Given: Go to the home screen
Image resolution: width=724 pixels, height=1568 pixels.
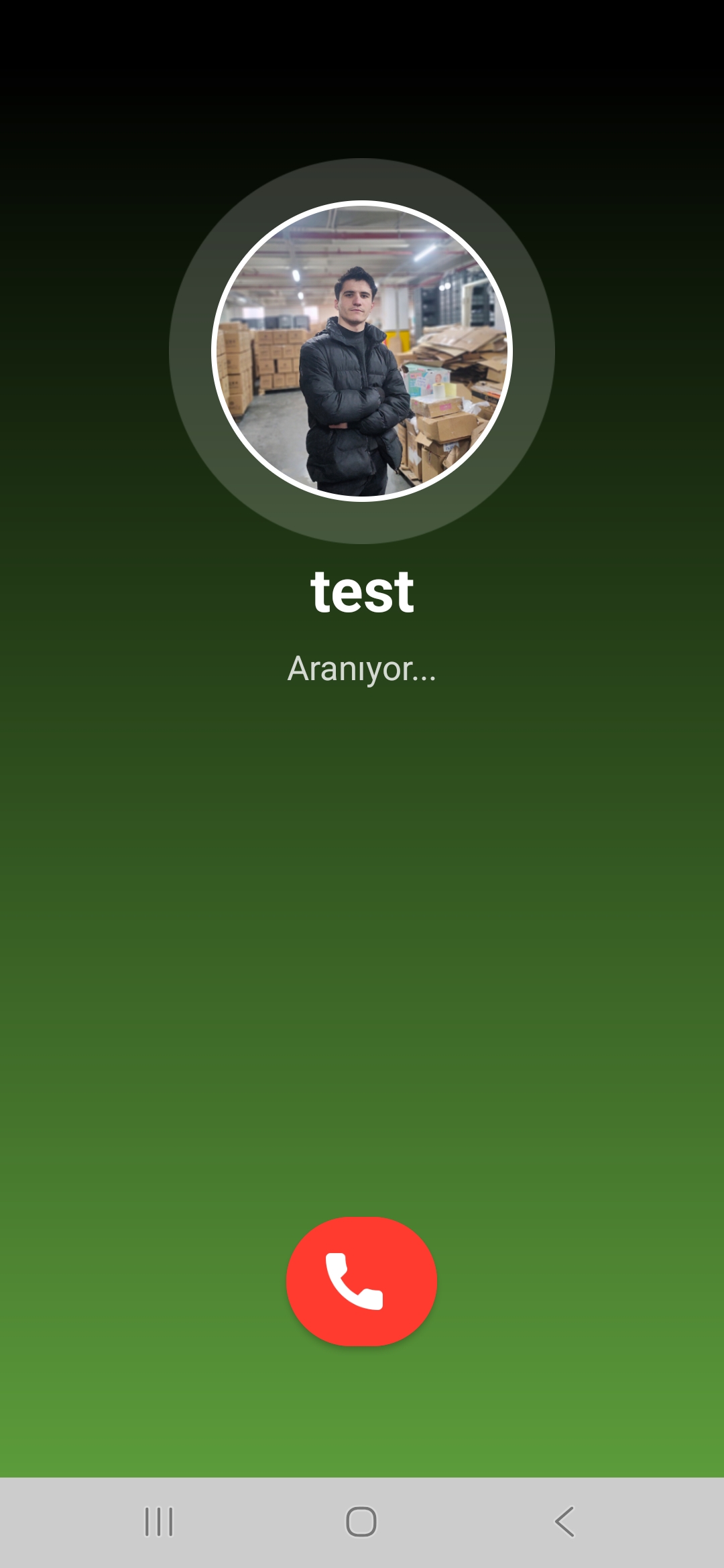Looking at the screenshot, I should click(361, 1521).
